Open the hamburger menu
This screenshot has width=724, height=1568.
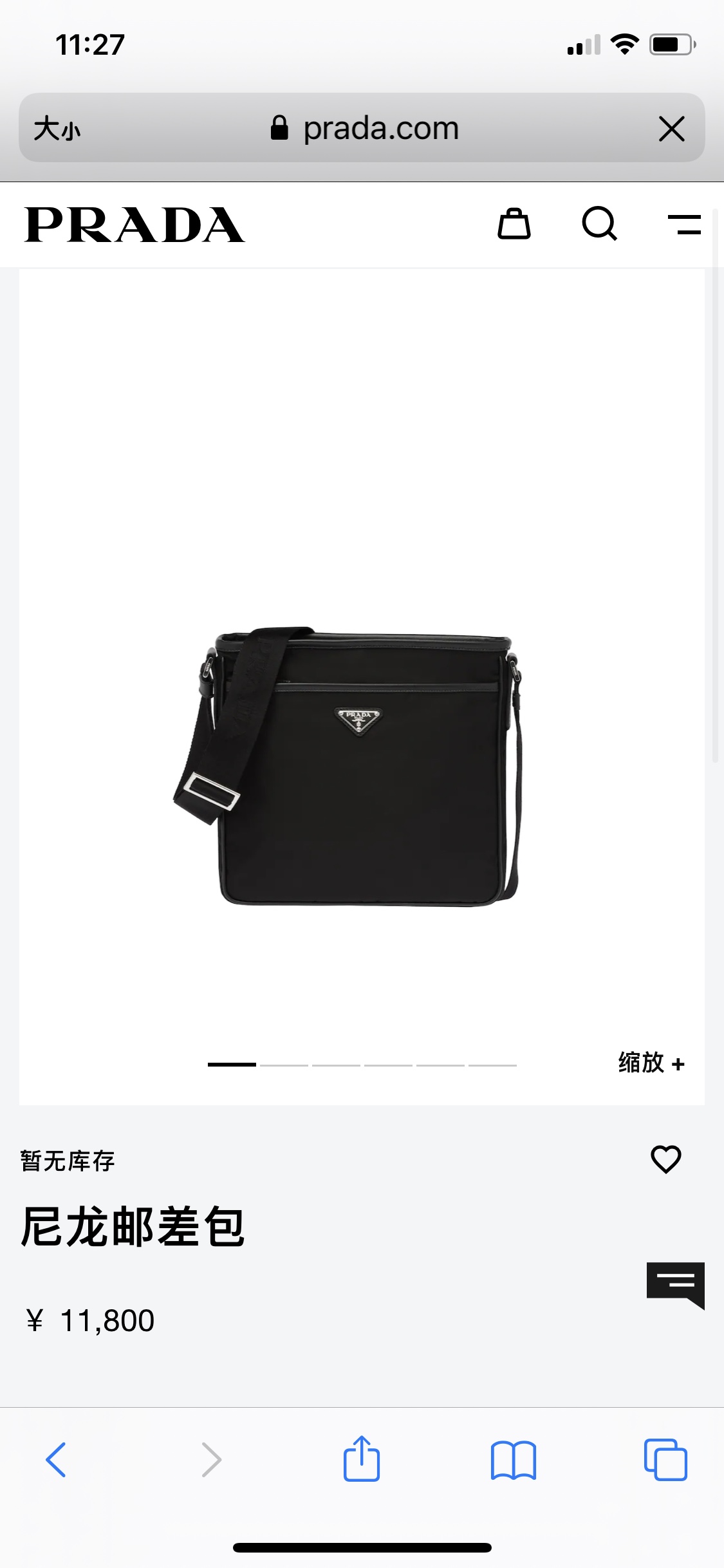[x=684, y=225]
